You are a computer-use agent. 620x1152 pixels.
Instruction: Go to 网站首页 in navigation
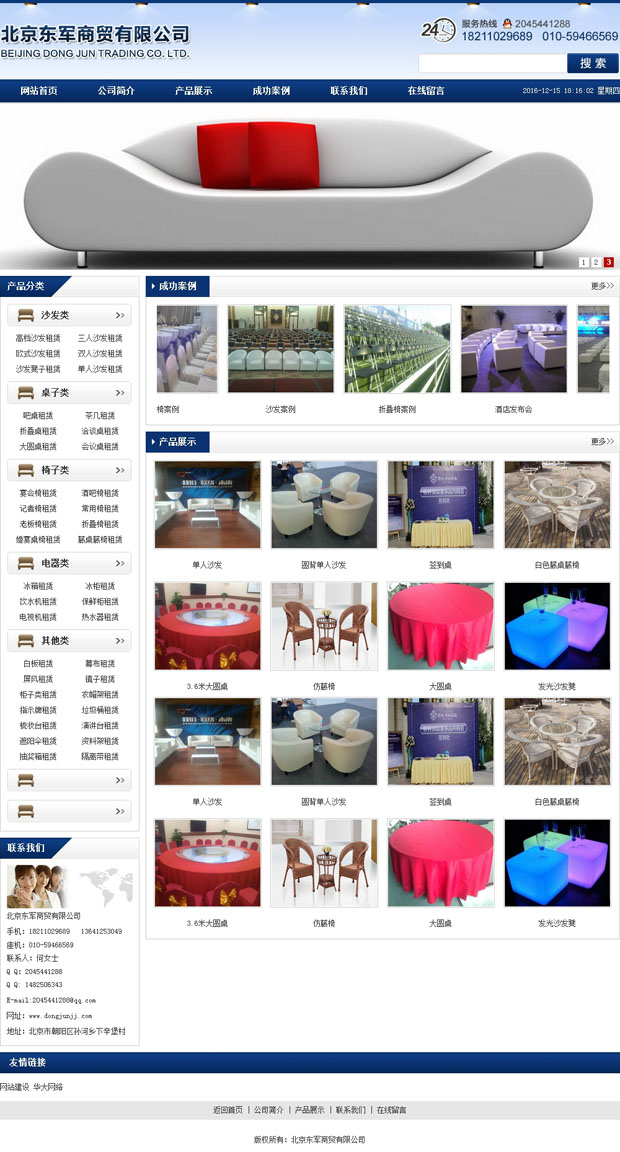(39, 91)
